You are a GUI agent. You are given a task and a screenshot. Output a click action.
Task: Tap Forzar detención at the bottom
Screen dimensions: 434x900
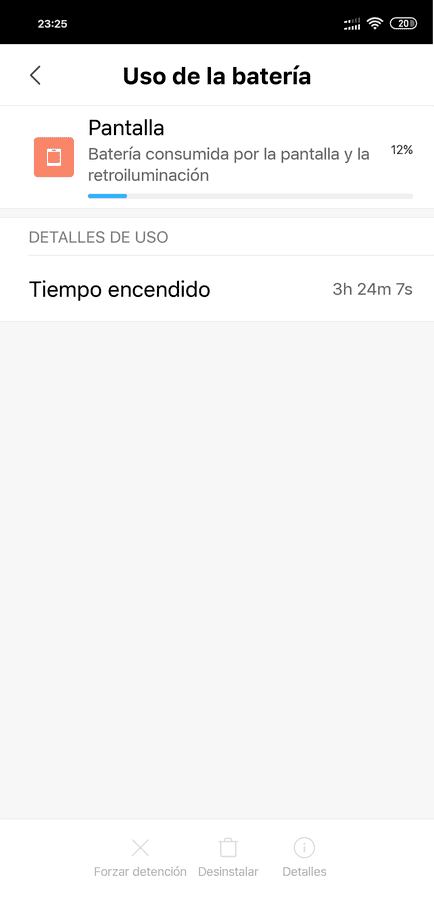click(140, 858)
